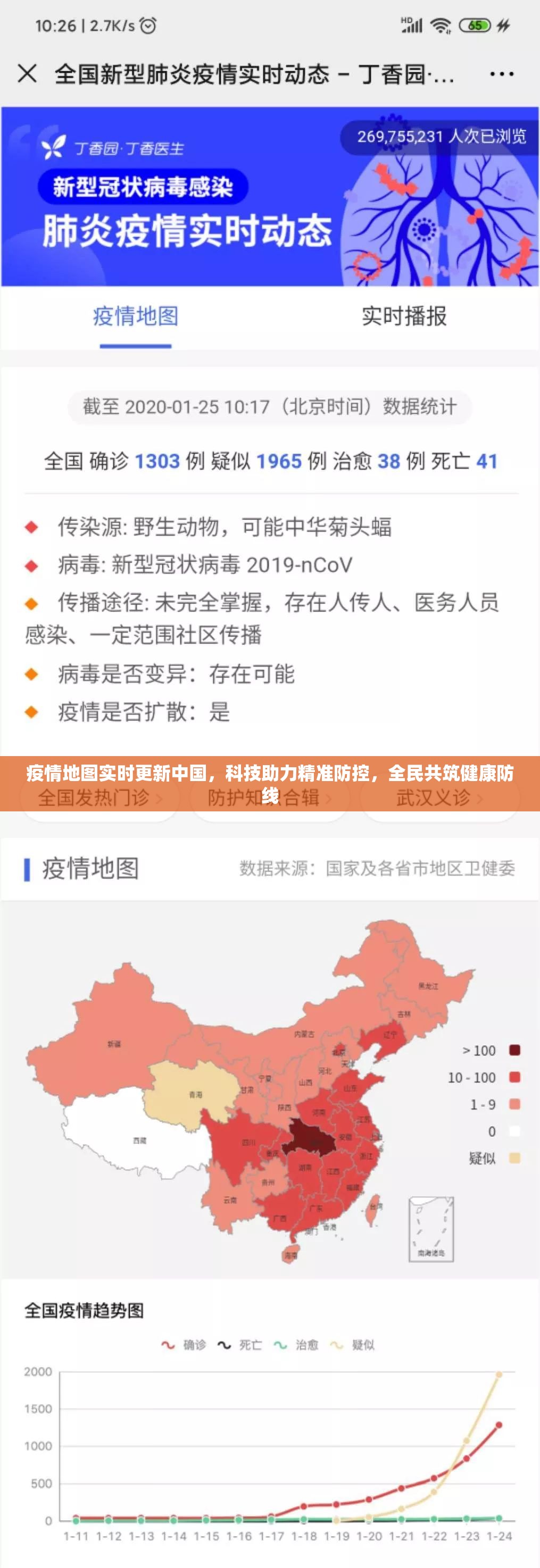Switch to the 疫情地图 tab

click(135, 317)
